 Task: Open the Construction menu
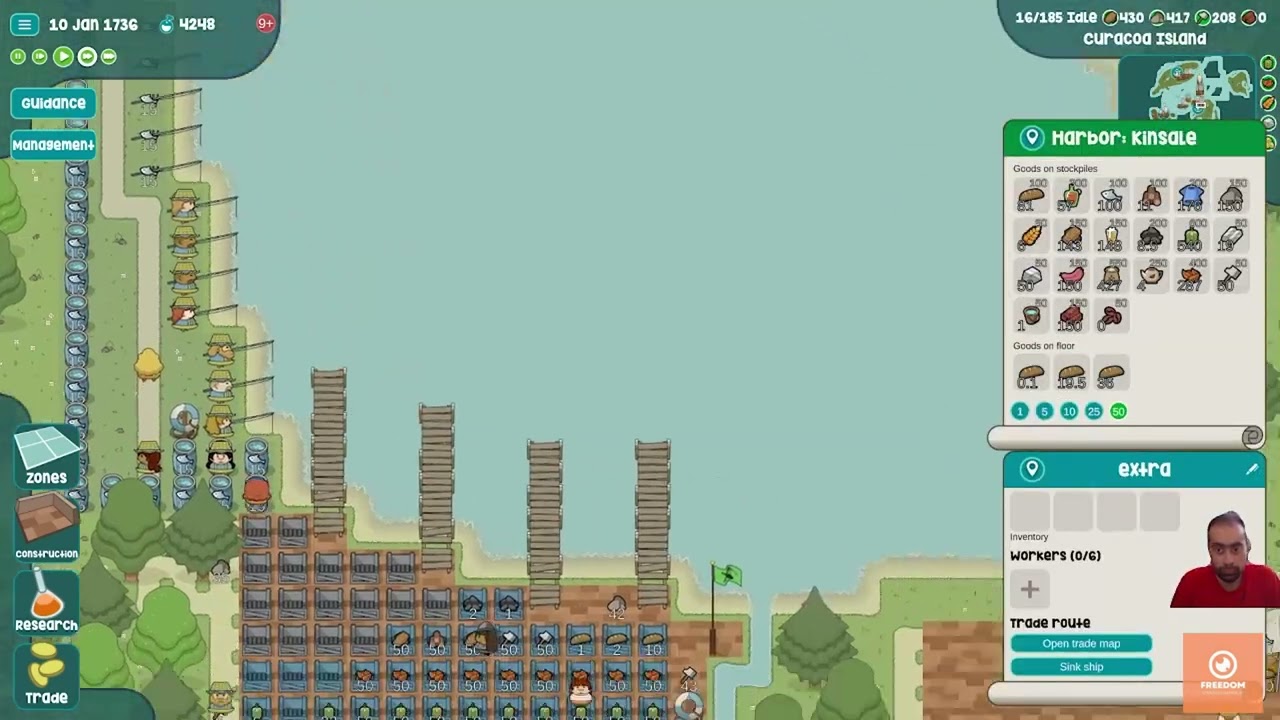click(46, 530)
